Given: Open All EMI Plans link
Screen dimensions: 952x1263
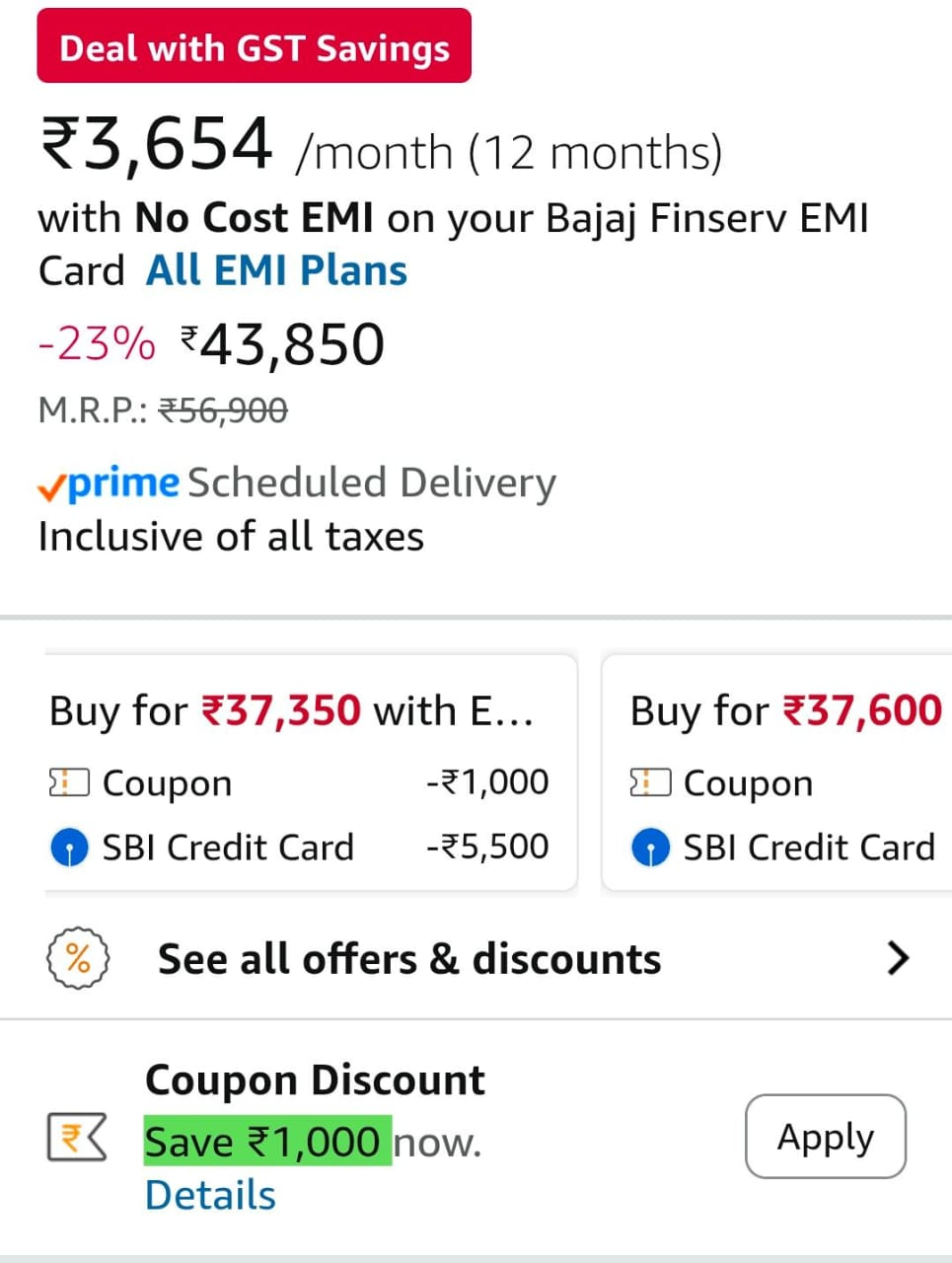Looking at the screenshot, I should pyautogui.click(x=276, y=270).
